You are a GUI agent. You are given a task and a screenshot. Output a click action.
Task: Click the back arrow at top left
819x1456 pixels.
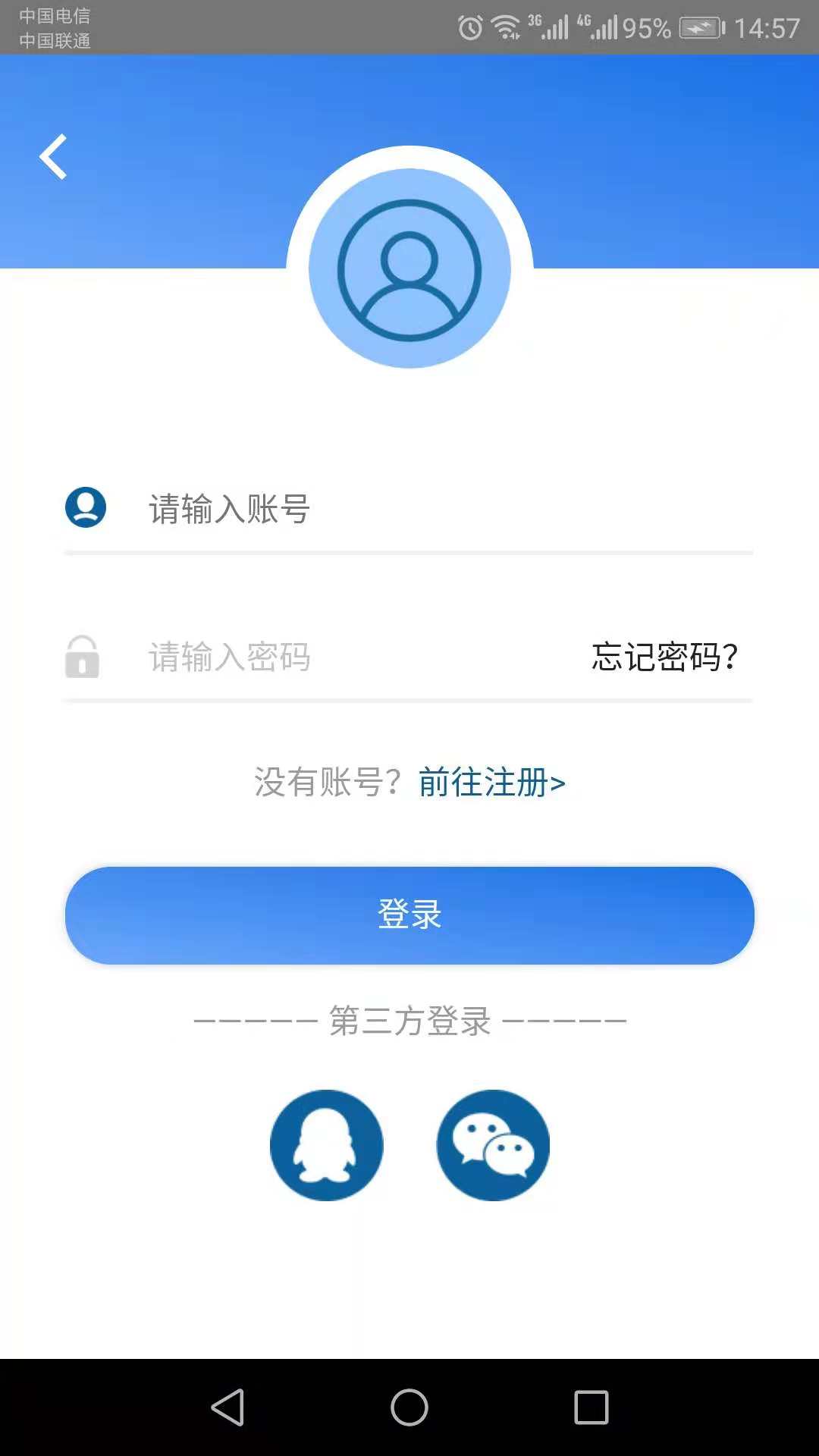(x=53, y=157)
